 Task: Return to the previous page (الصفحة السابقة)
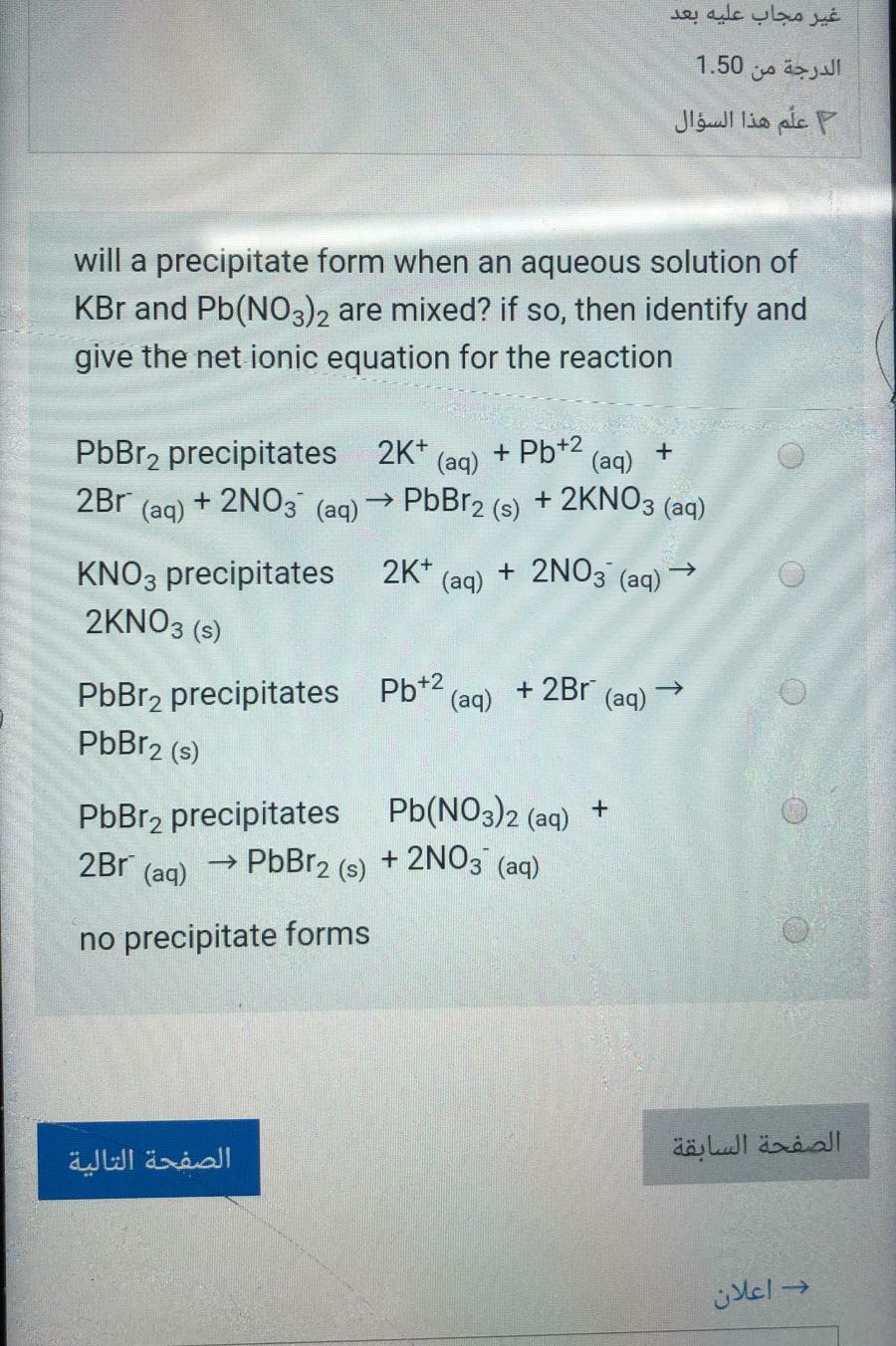[755, 1143]
